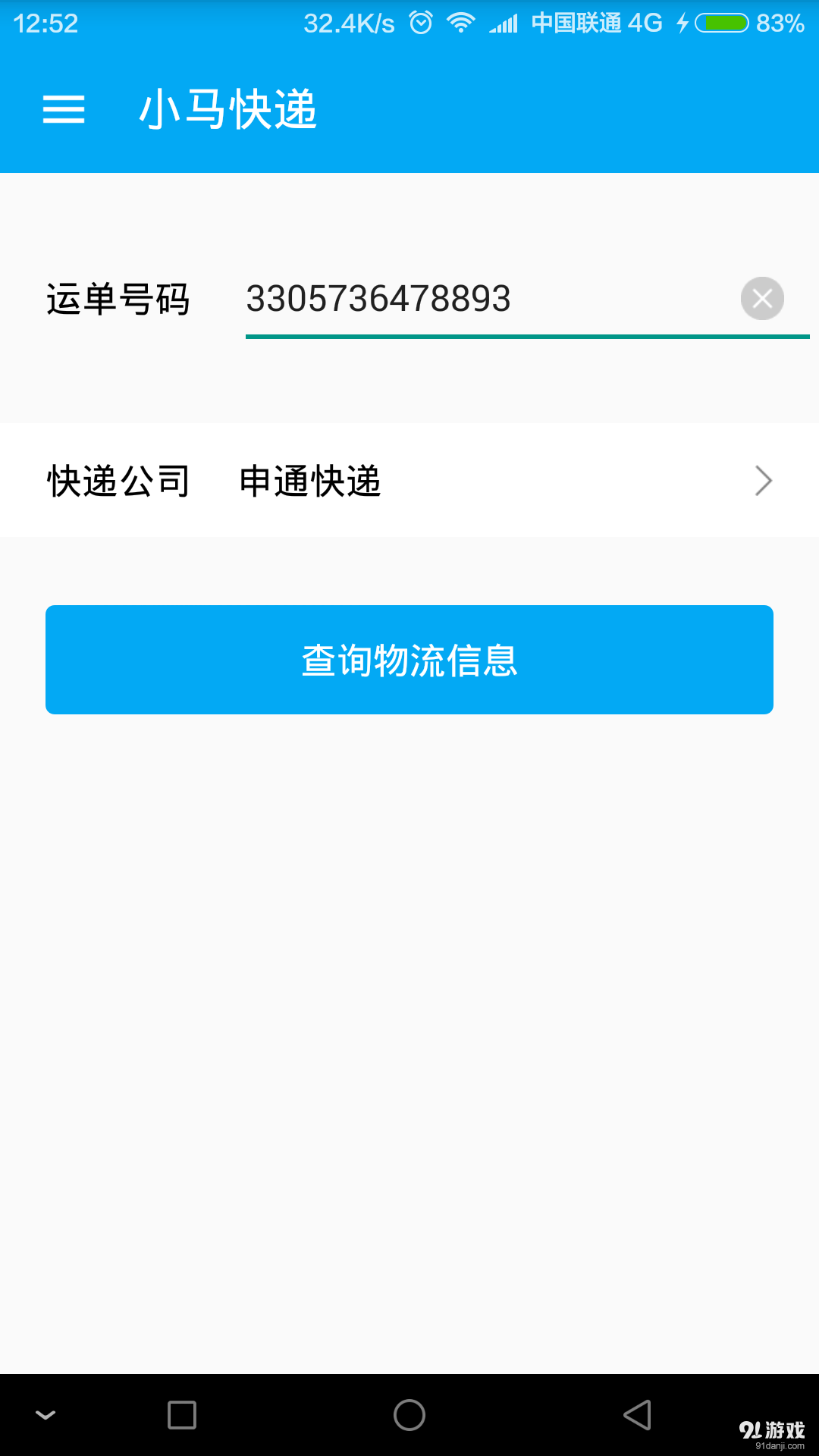This screenshot has width=819, height=1456.
Task: Clear the tracking number input field
Action: (x=761, y=298)
